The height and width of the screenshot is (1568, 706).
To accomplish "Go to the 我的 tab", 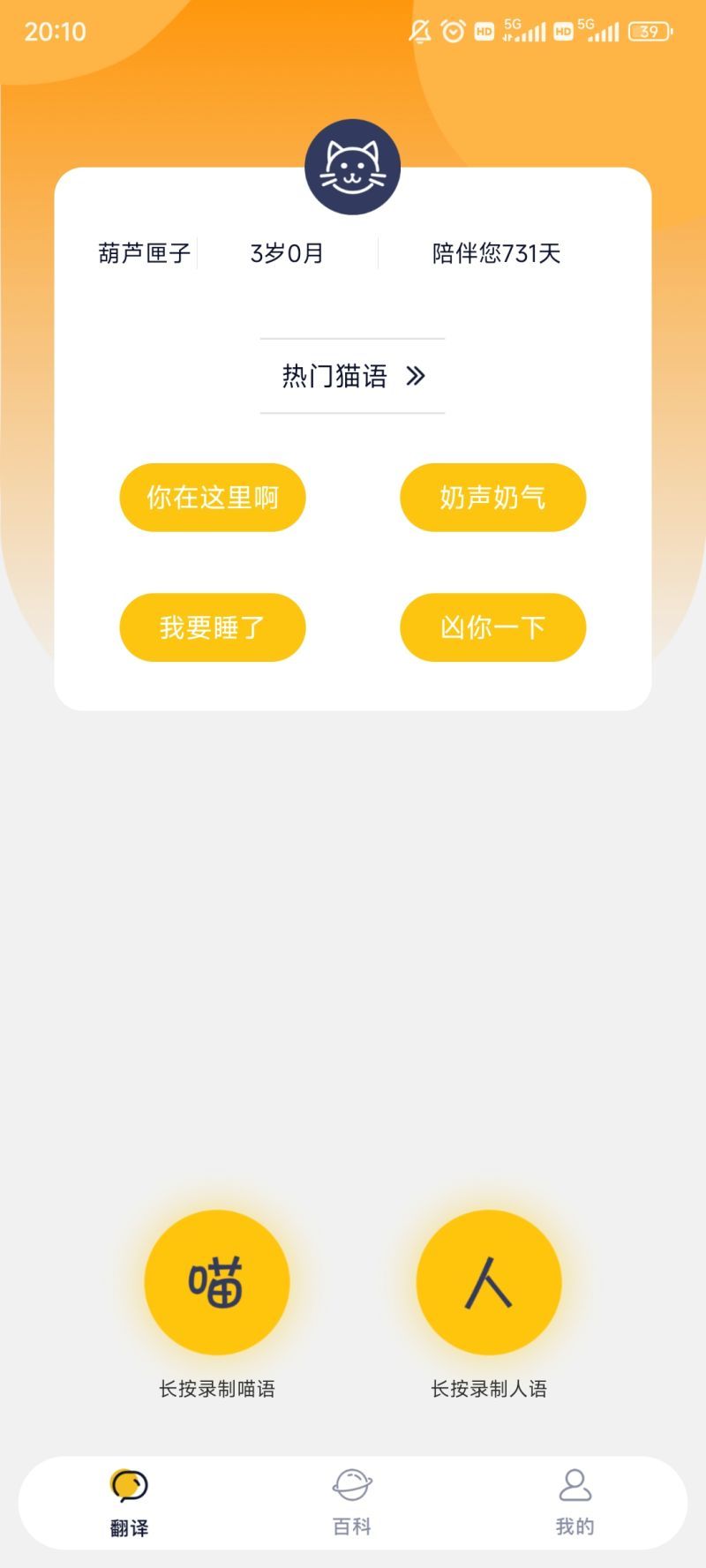I will pos(575,1503).
